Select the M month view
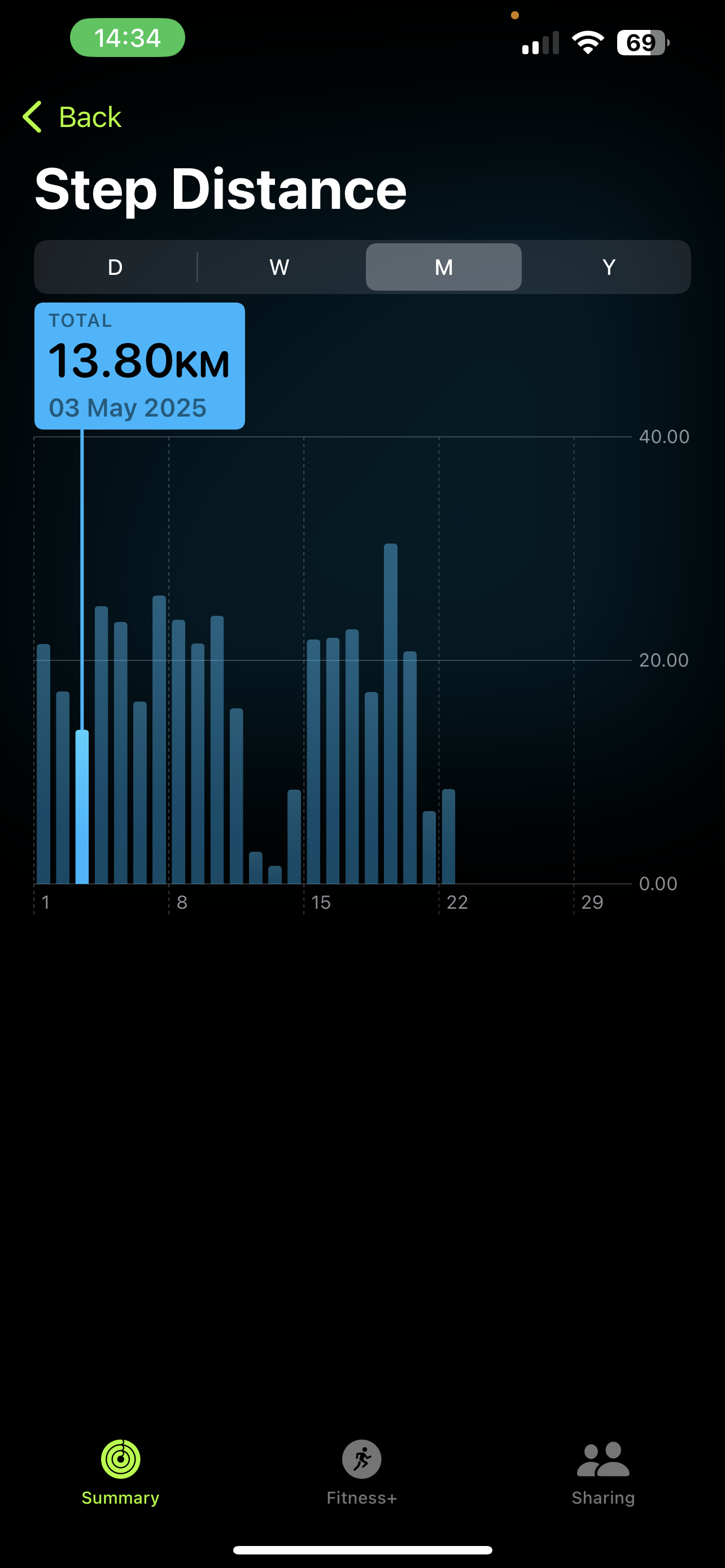 point(444,267)
